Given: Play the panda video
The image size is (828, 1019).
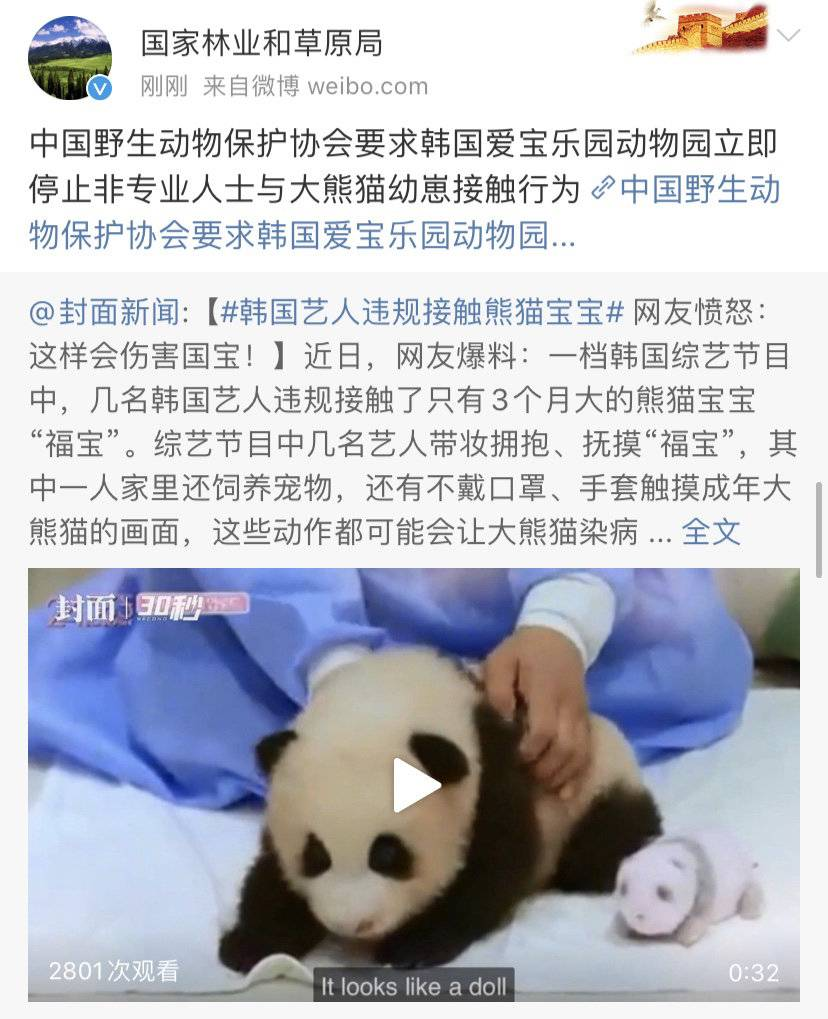Looking at the screenshot, I should click(x=416, y=785).
